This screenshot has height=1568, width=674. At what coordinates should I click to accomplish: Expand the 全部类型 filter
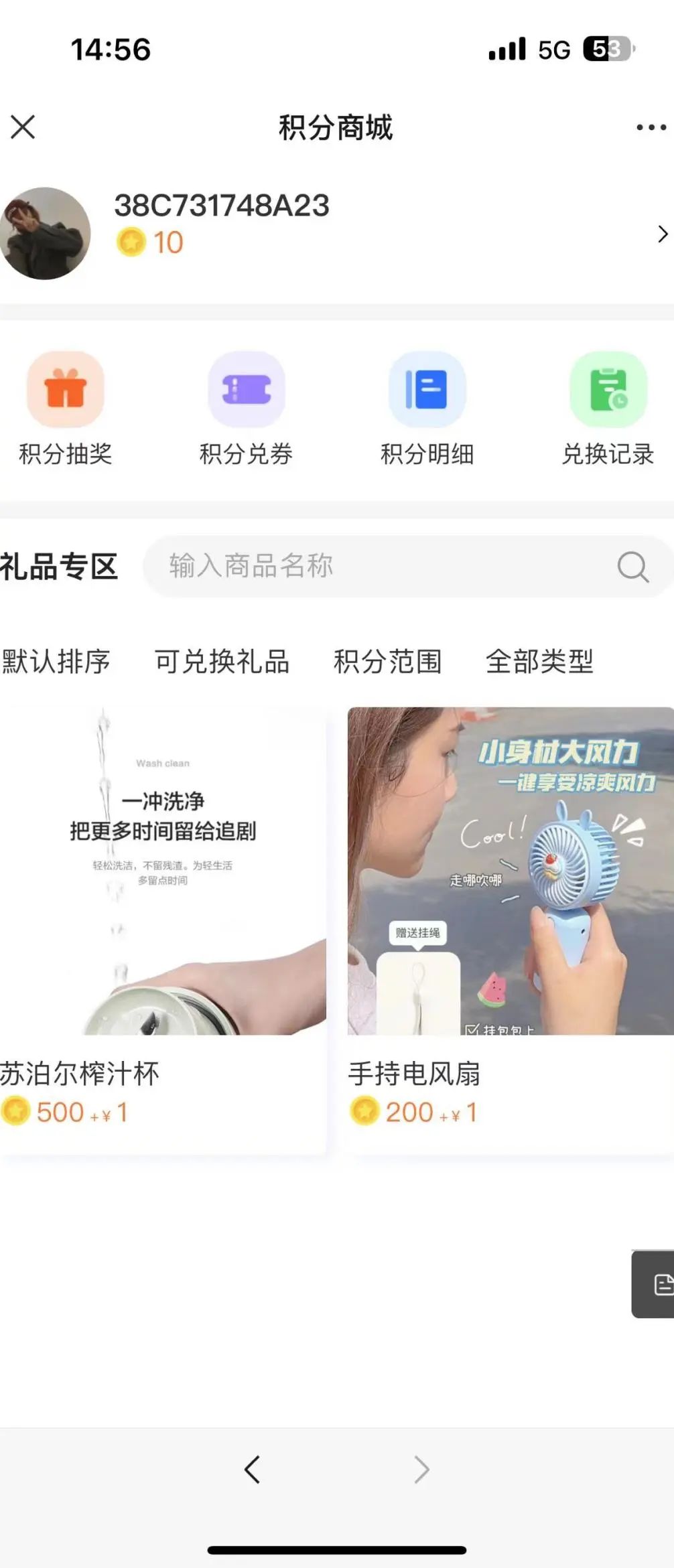tap(539, 661)
